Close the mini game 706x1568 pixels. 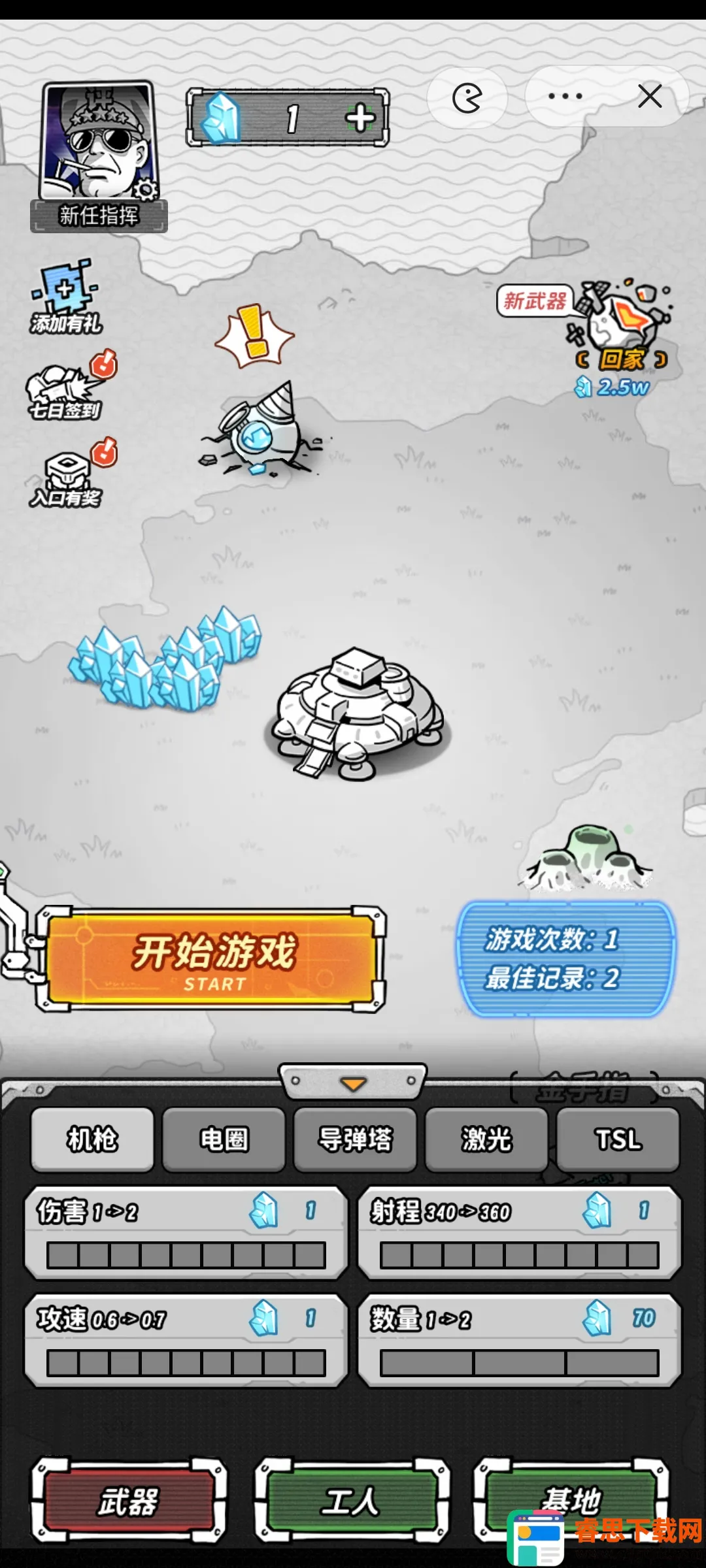(x=649, y=97)
